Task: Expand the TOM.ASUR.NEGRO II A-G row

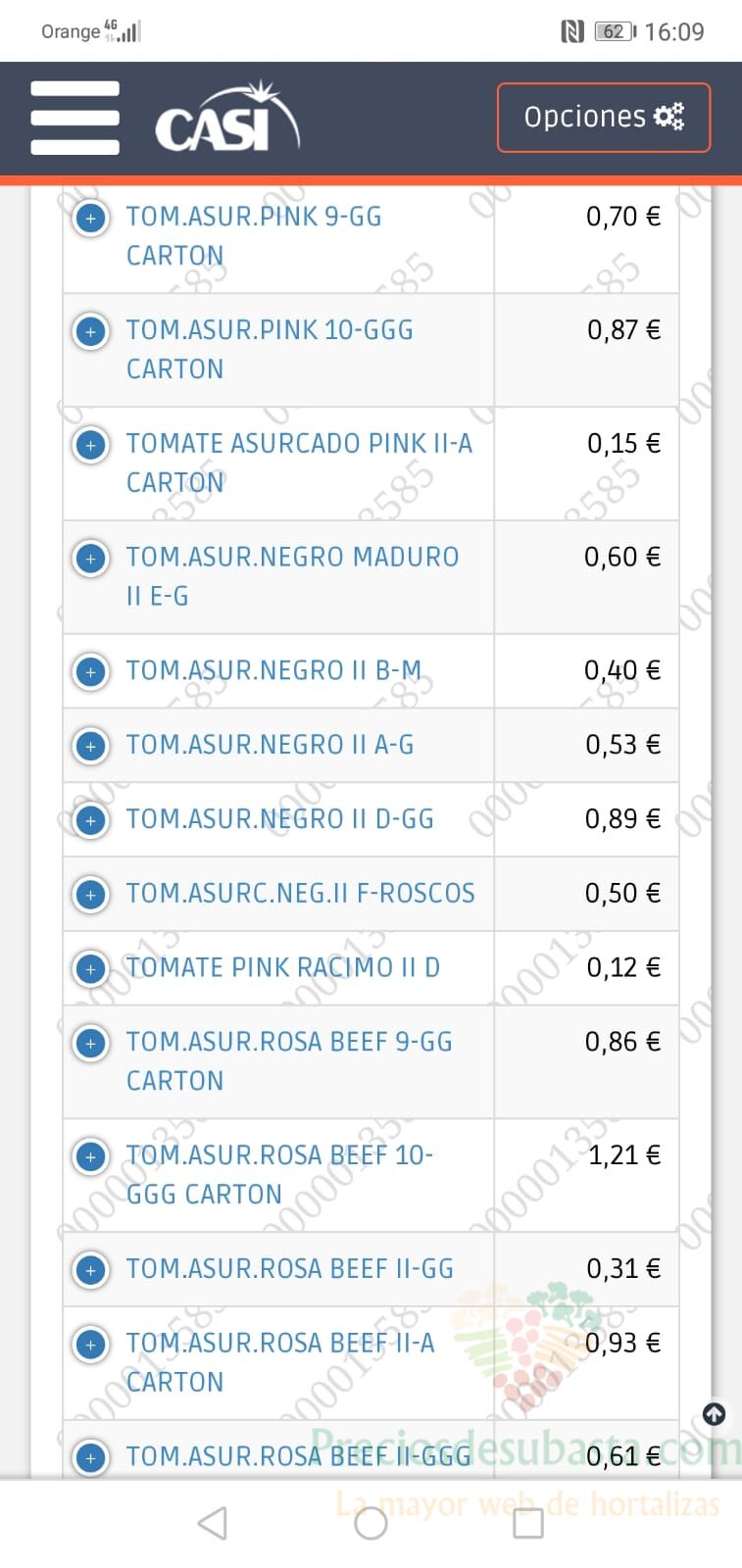Action: coord(91,746)
